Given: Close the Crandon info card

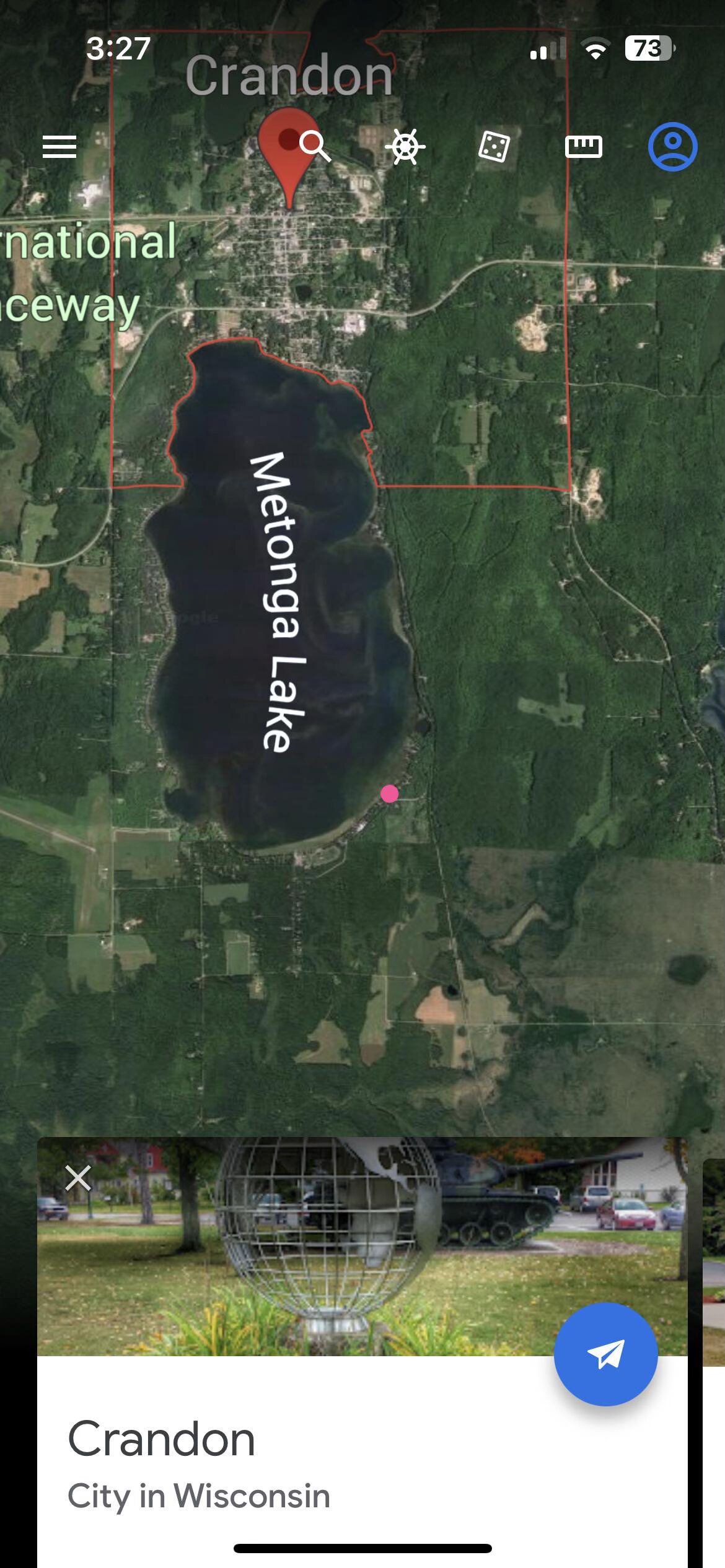Looking at the screenshot, I should pyautogui.click(x=78, y=1178).
